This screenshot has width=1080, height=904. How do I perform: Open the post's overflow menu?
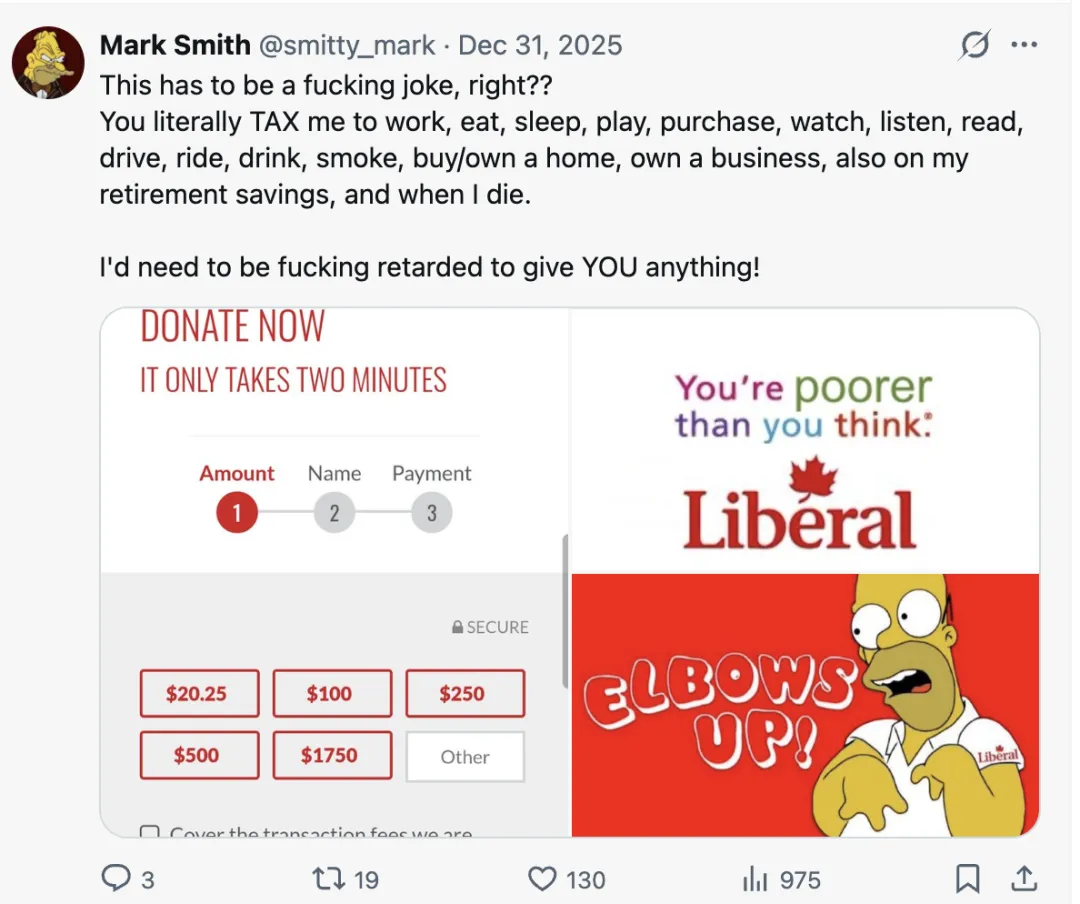pyautogui.click(x=1025, y=45)
